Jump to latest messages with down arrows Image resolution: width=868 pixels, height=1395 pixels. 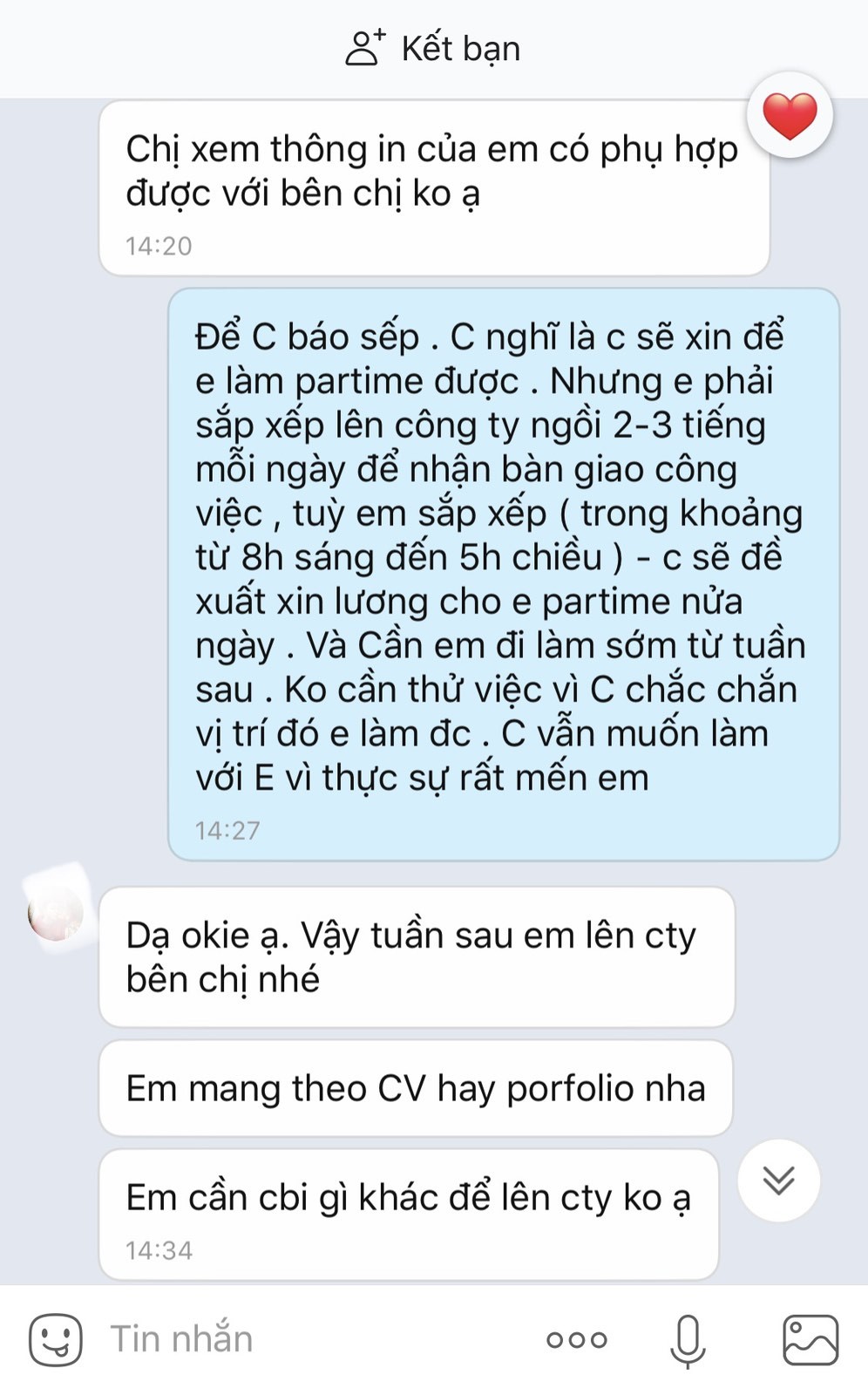[x=778, y=1180]
